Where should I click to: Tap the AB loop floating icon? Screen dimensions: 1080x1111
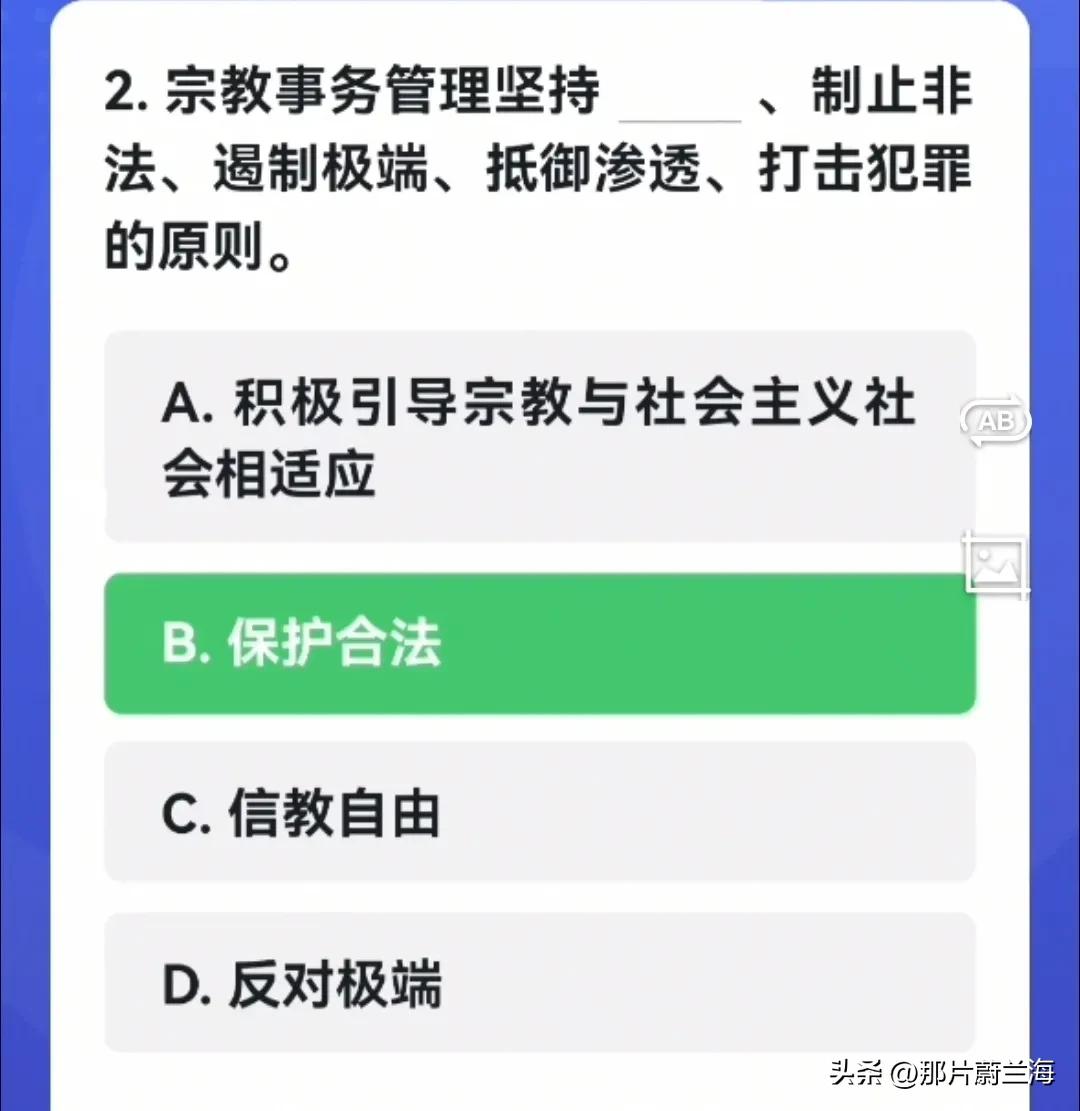tap(995, 421)
